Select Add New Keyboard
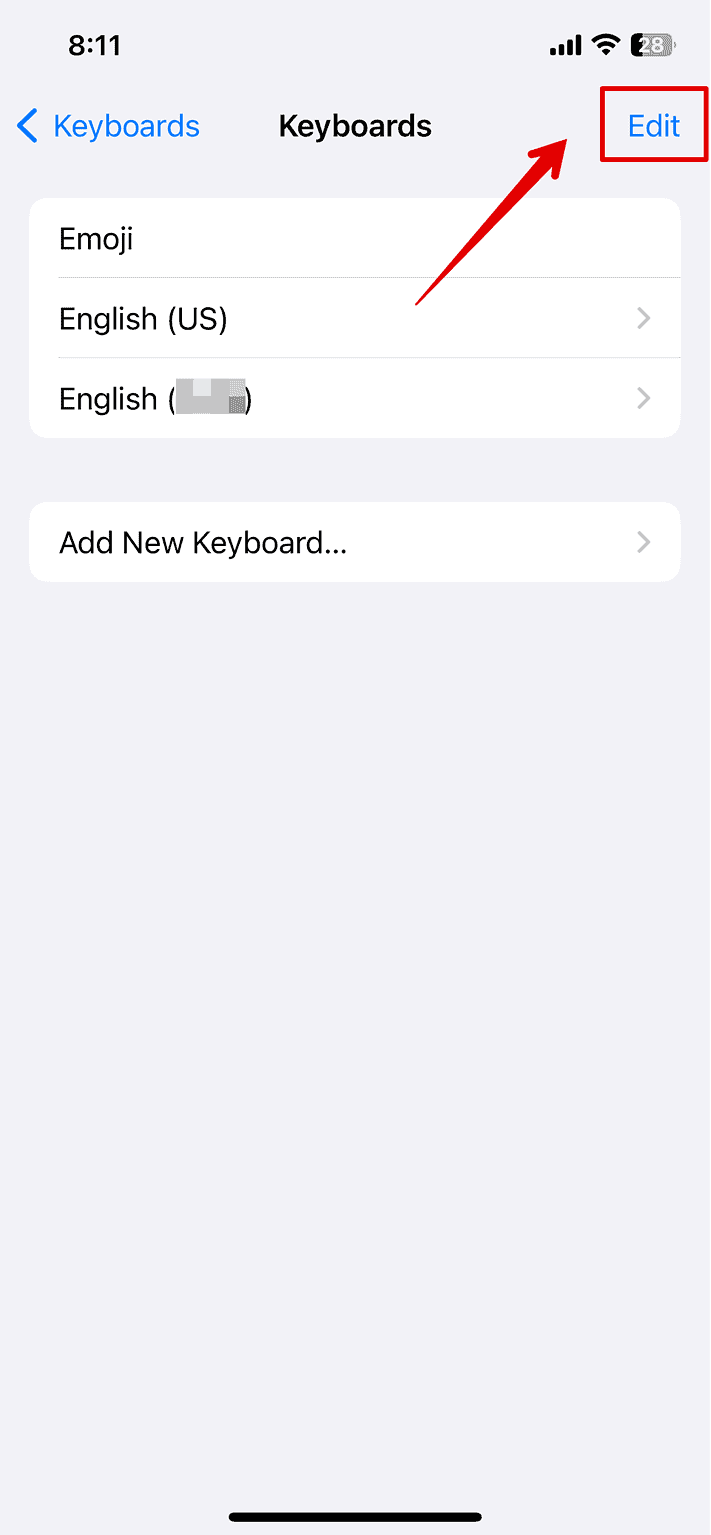The height and width of the screenshot is (1535, 711). coord(355,543)
